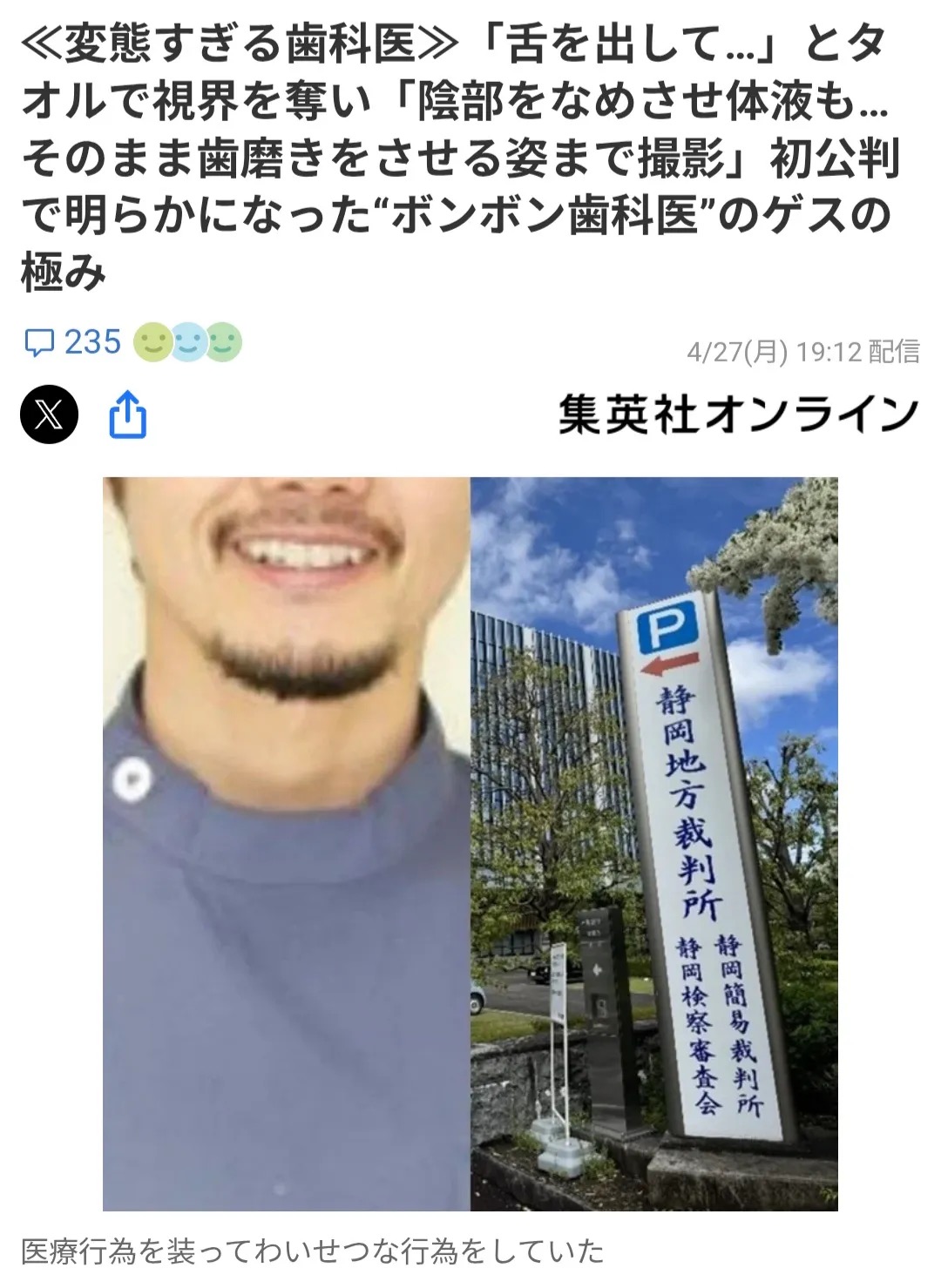Open the share sheet icon
Screen dimensions: 941x1288
127,416
